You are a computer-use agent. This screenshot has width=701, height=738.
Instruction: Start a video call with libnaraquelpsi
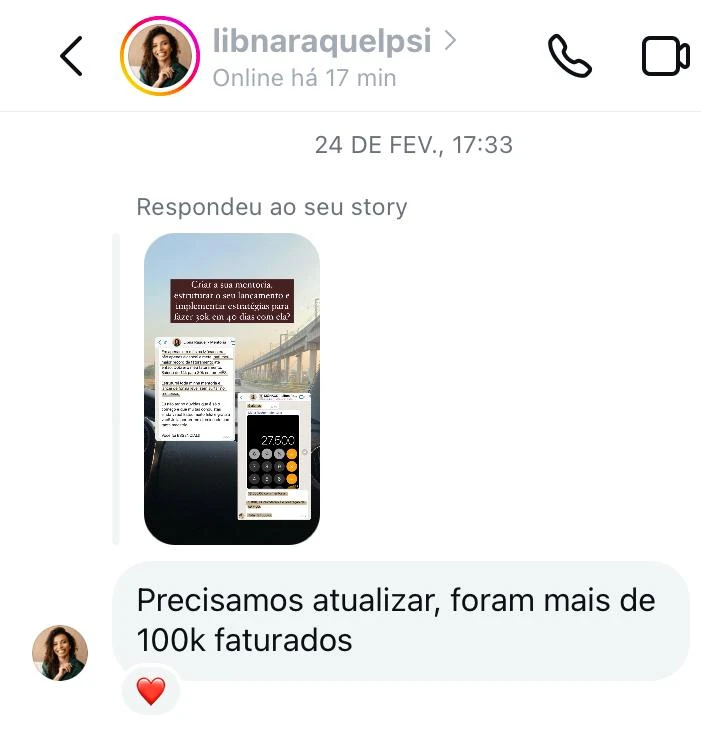(665, 56)
